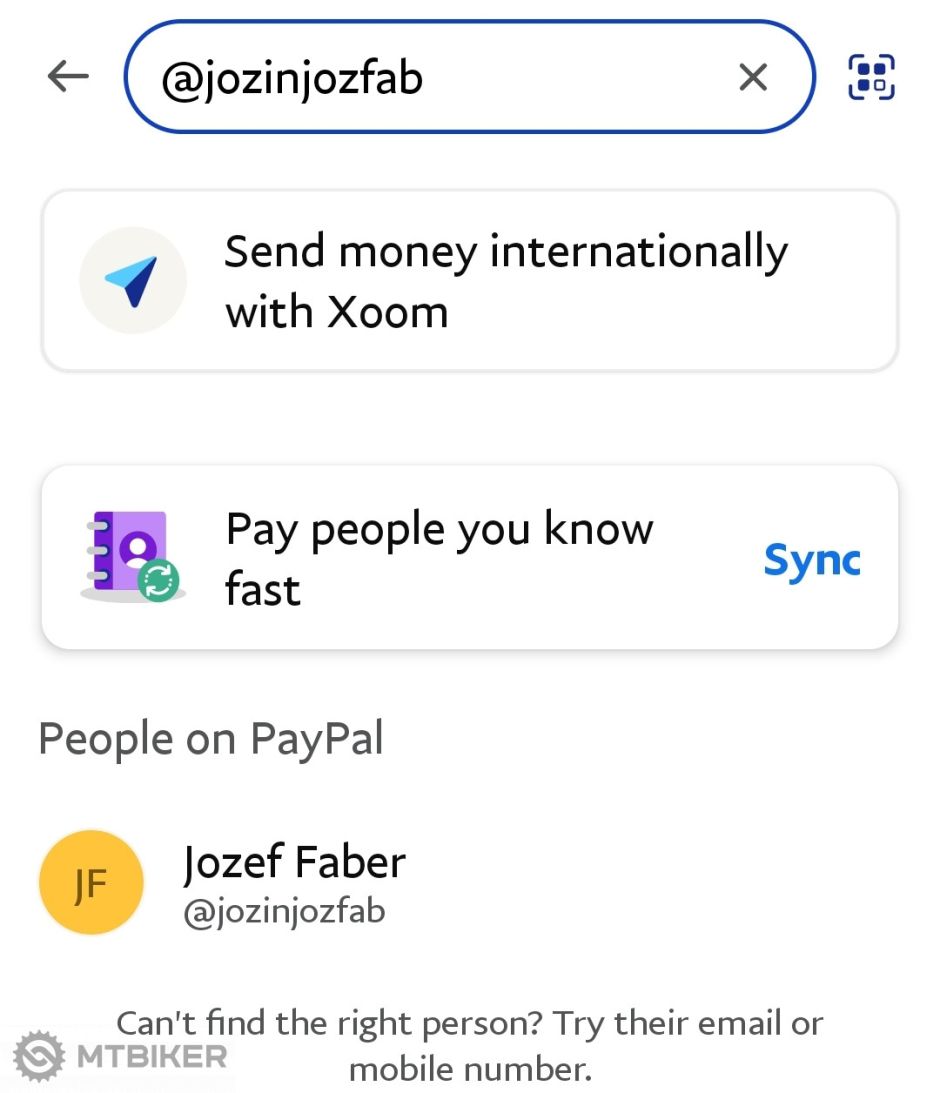Open Pay people you know fast card
940x1093 pixels.
coord(440,558)
